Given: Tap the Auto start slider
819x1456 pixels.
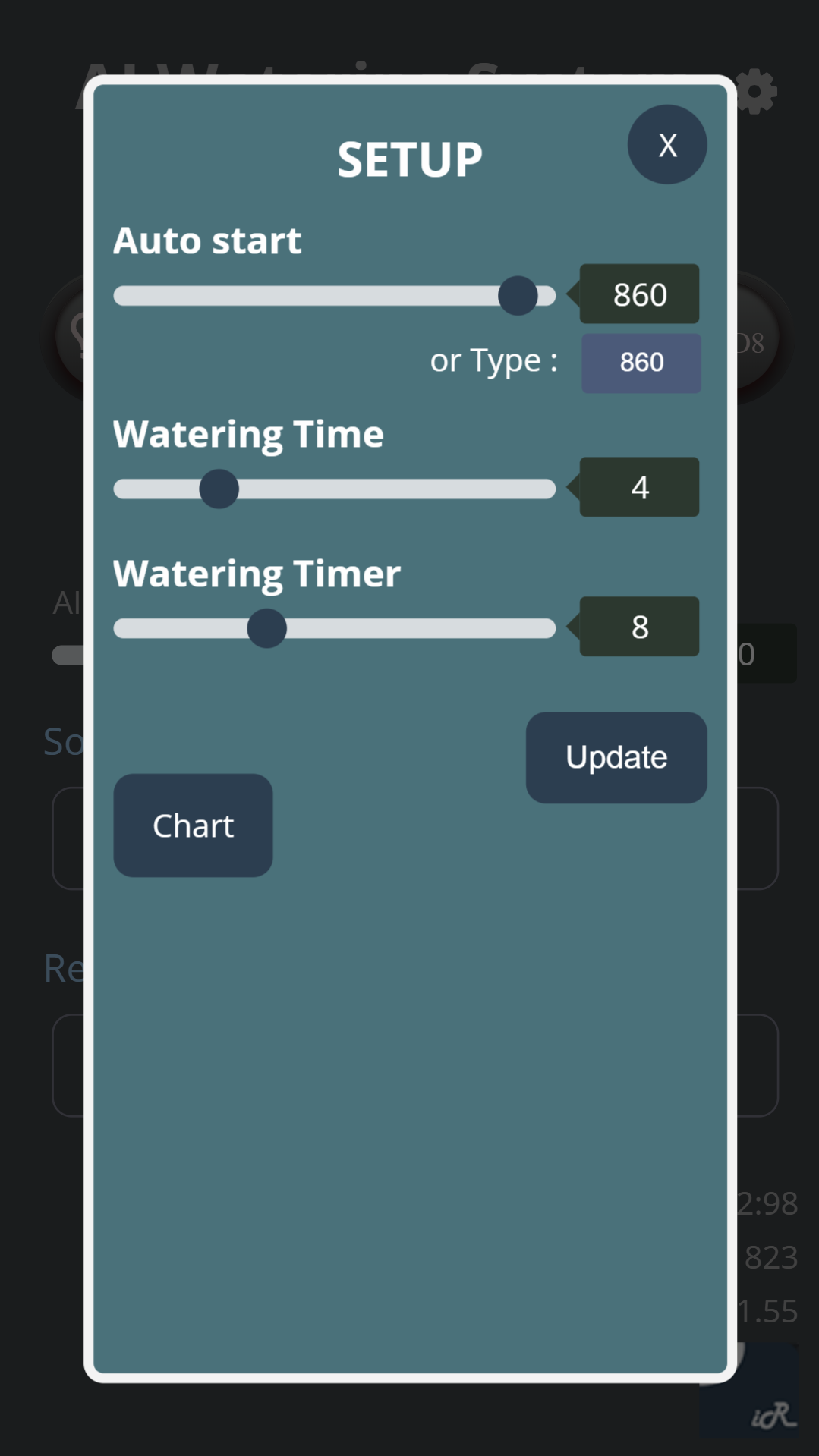Looking at the screenshot, I should [334, 295].
